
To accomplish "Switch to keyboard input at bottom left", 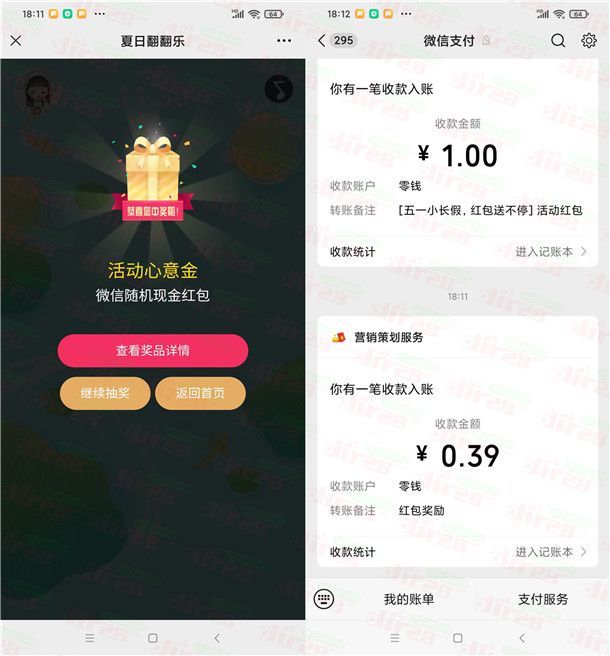I will (323, 599).
